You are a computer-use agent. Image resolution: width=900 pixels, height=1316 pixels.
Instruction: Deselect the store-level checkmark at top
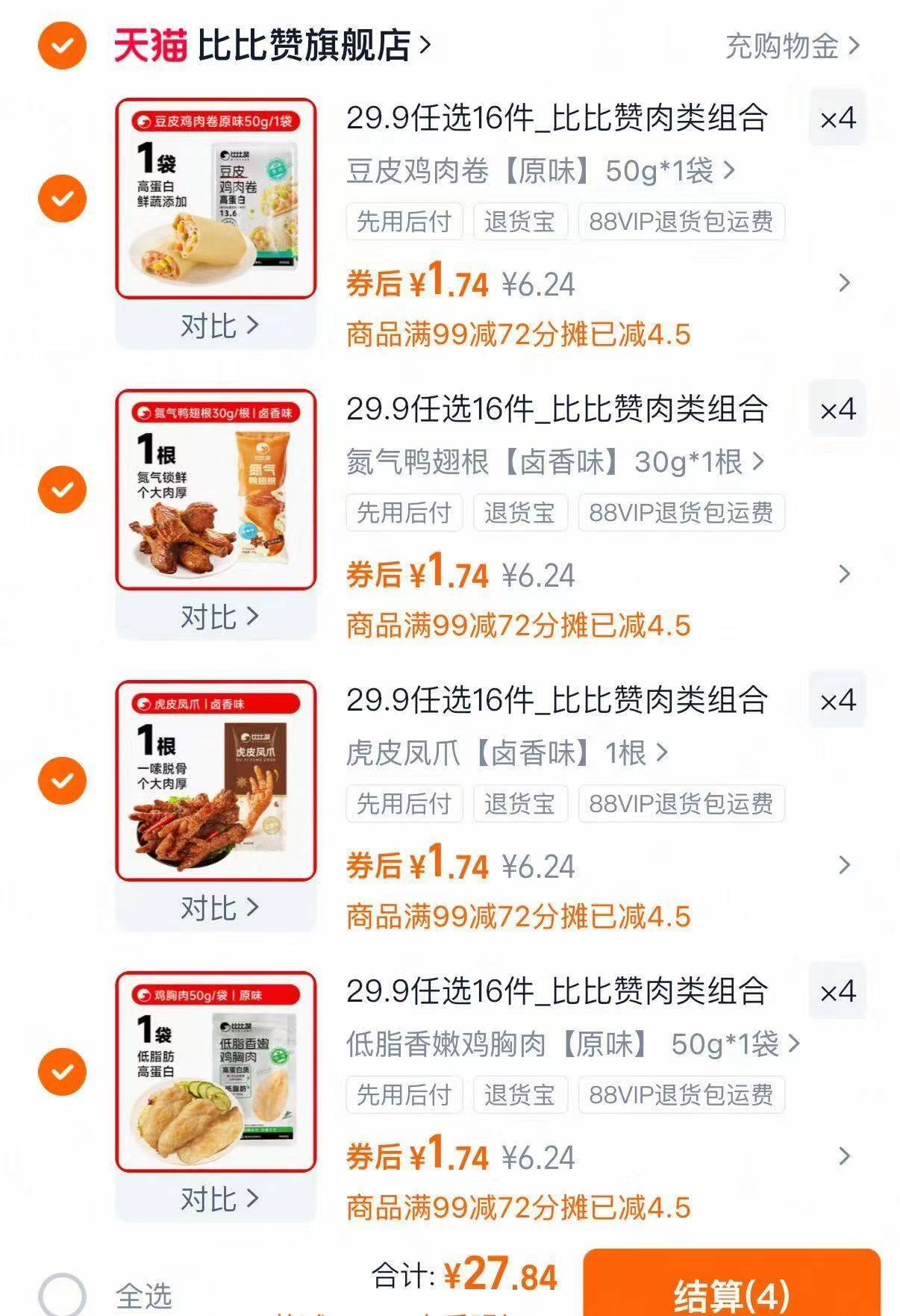(x=61, y=45)
